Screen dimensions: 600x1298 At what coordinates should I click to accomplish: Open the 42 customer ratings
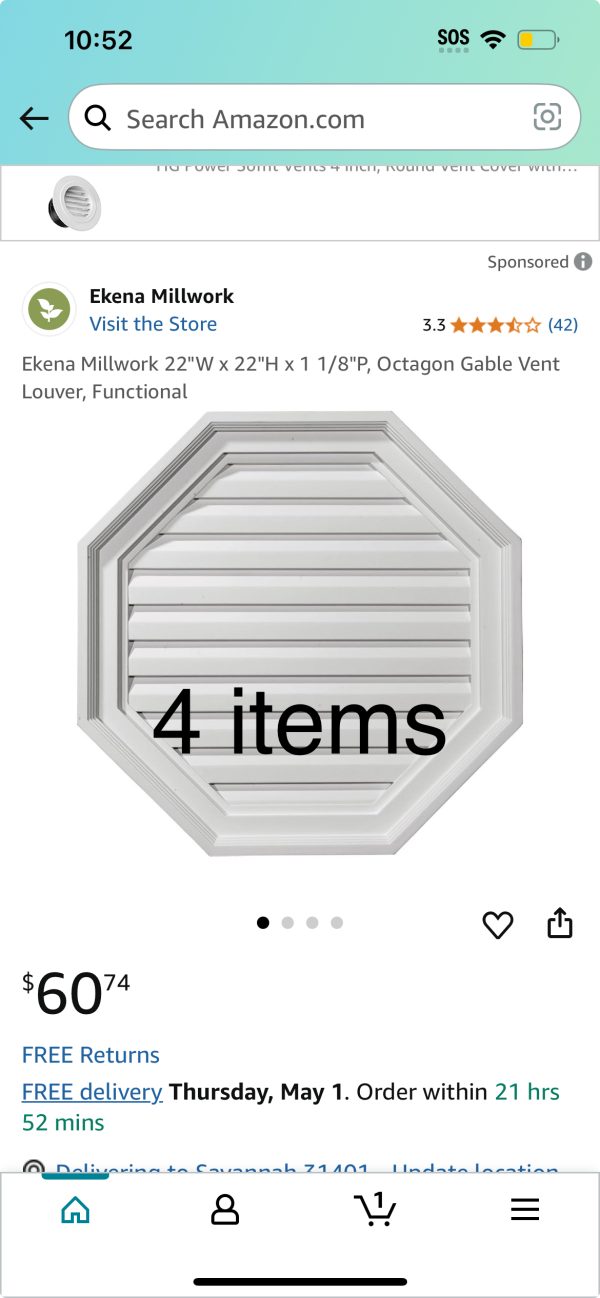click(562, 325)
